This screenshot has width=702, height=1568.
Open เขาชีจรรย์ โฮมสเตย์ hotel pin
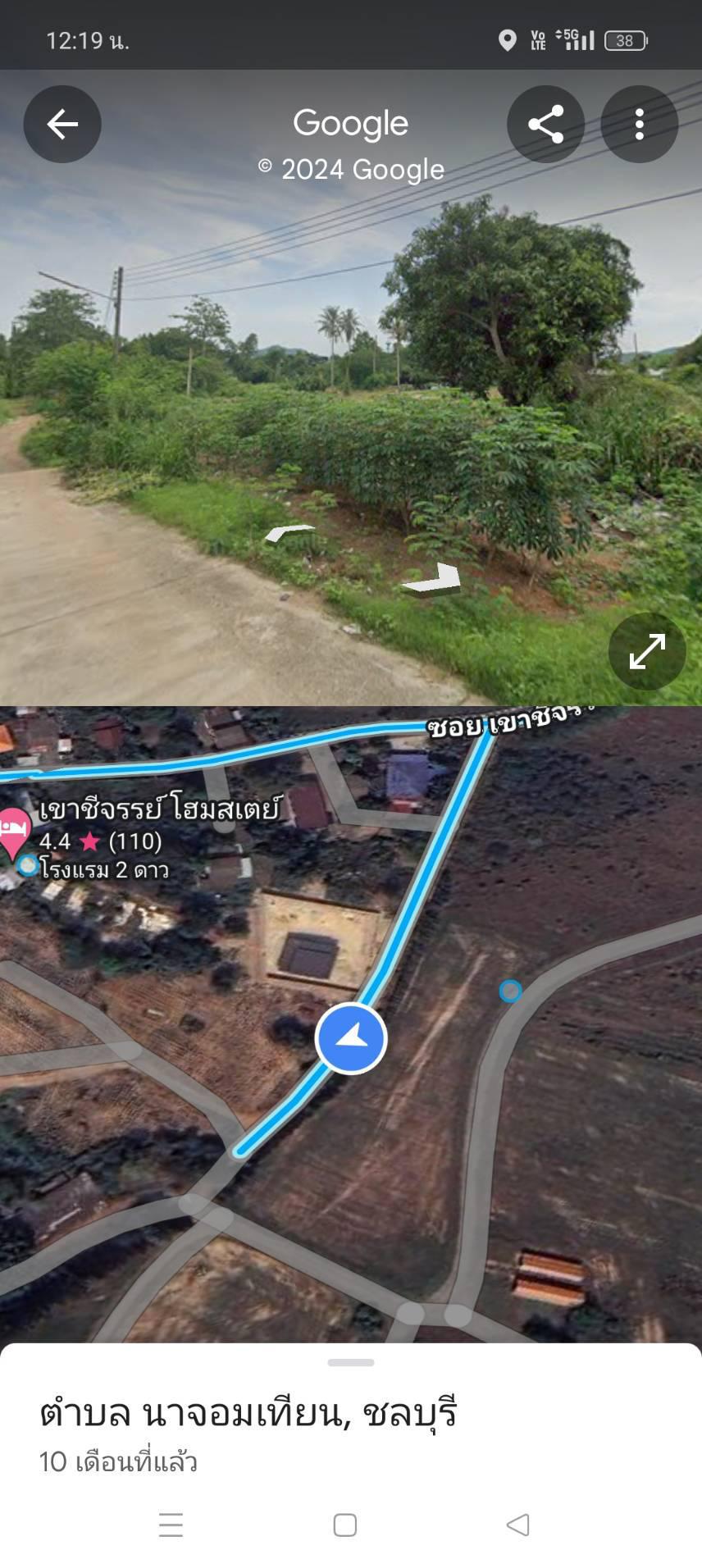[x=14, y=832]
